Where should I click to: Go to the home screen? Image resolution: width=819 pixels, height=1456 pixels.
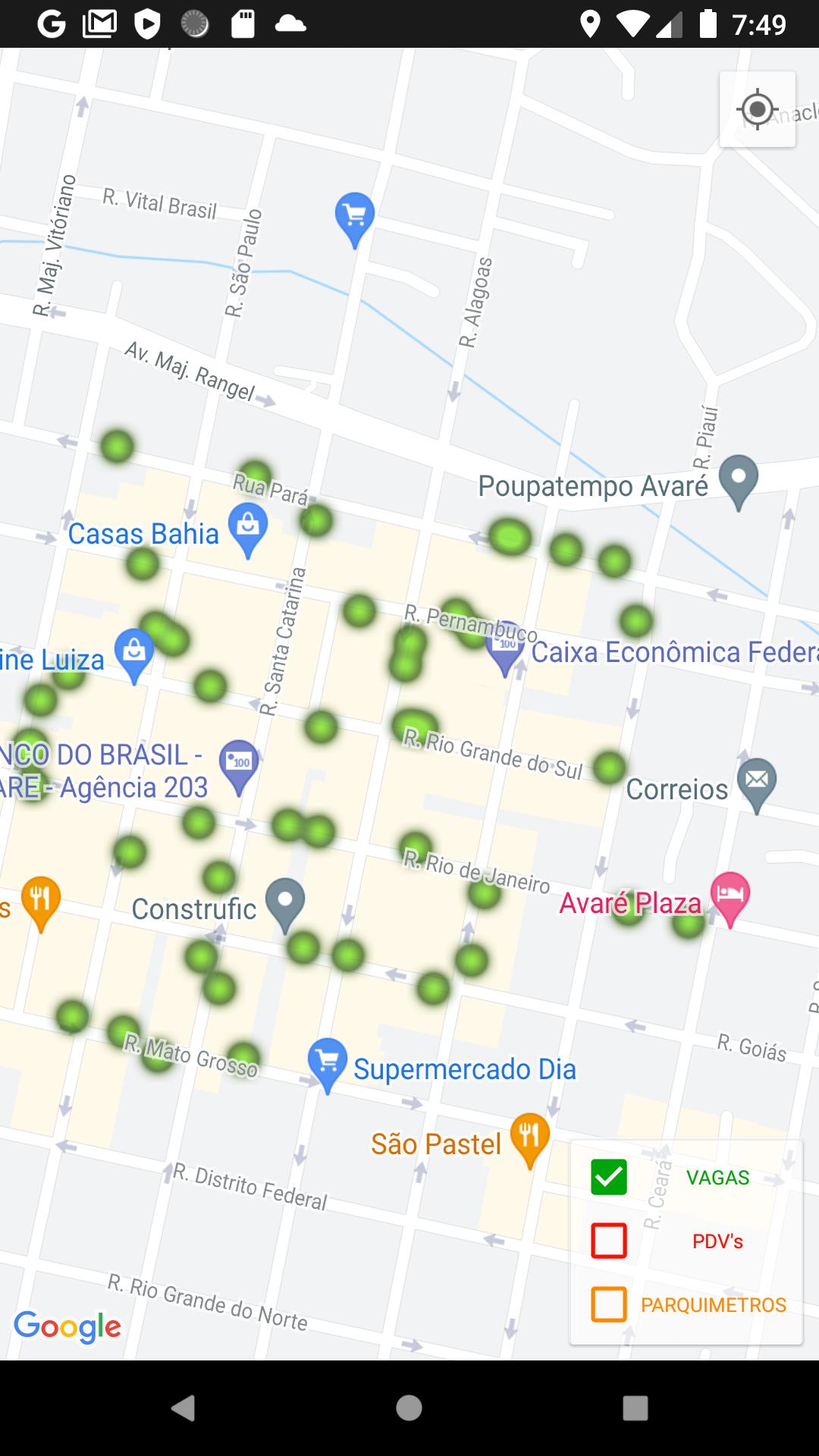click(409, 1408)
